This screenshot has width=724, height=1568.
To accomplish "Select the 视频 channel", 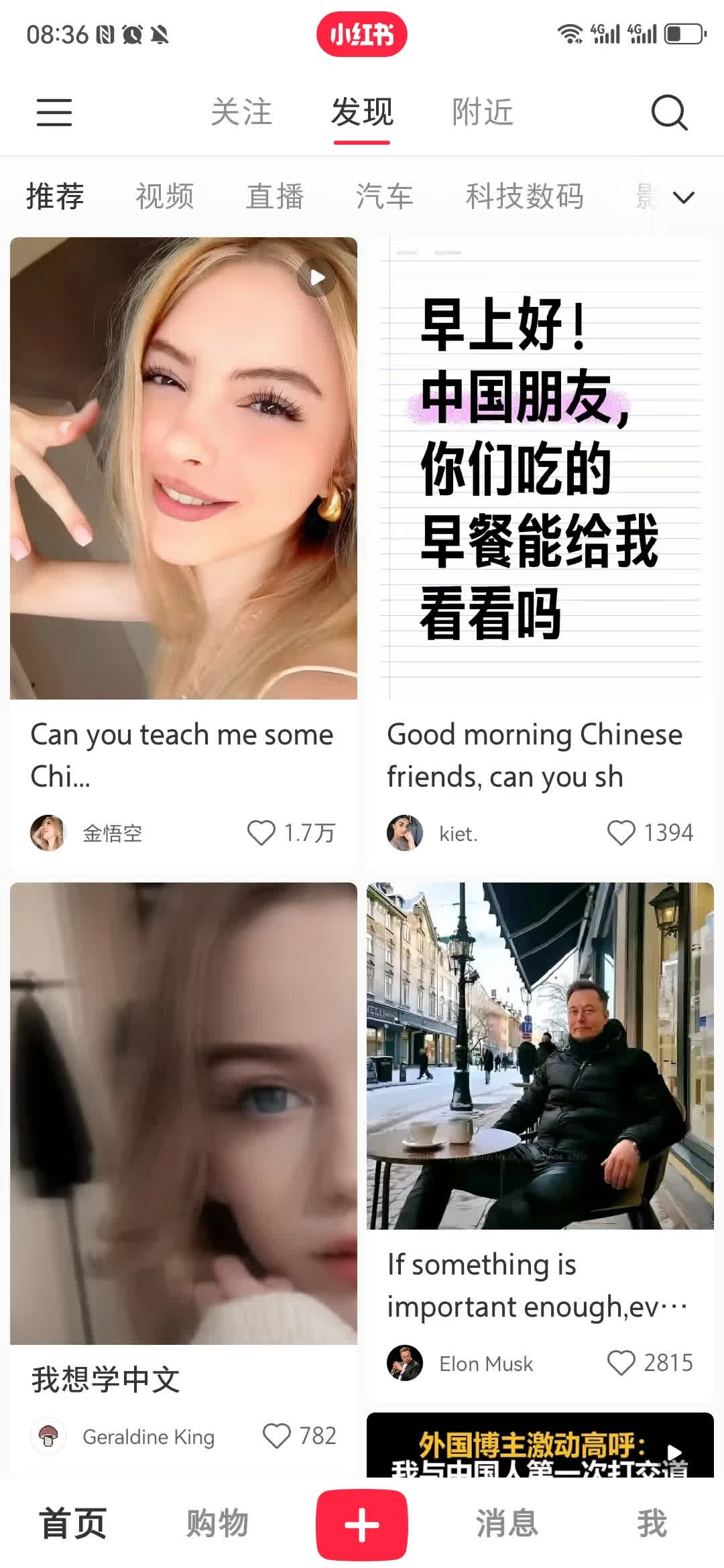I will pyautogui.click(x=165, y=196).
